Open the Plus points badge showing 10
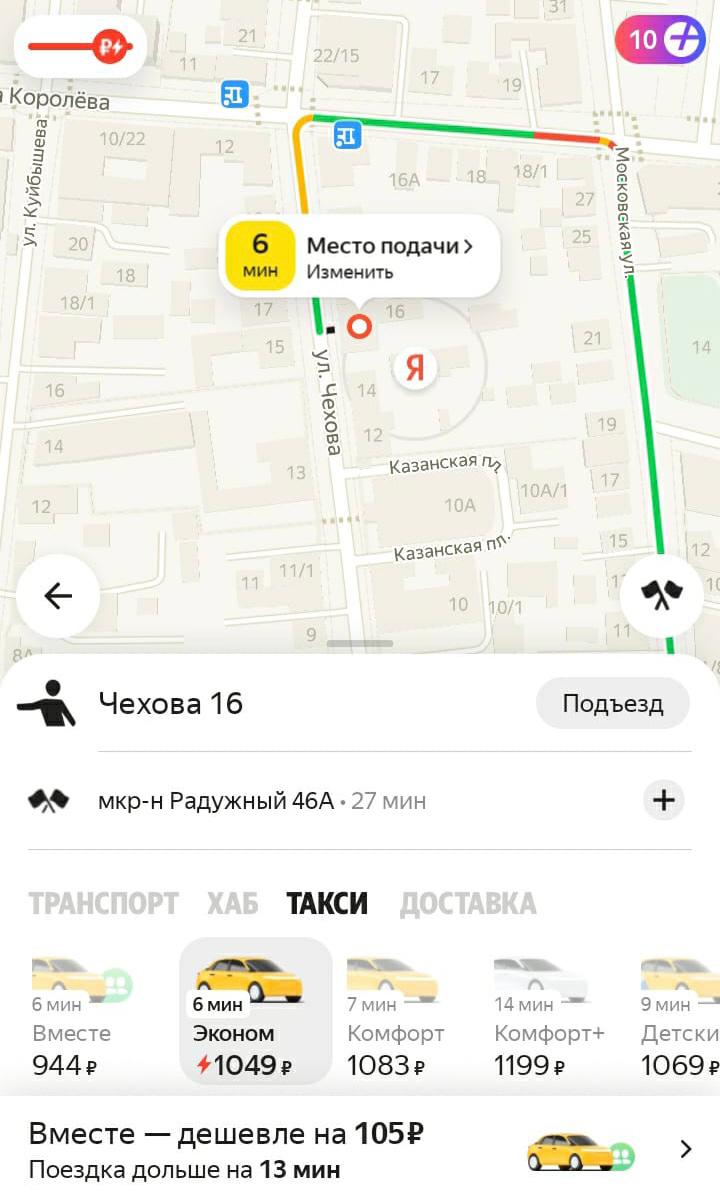 (659, 41)
